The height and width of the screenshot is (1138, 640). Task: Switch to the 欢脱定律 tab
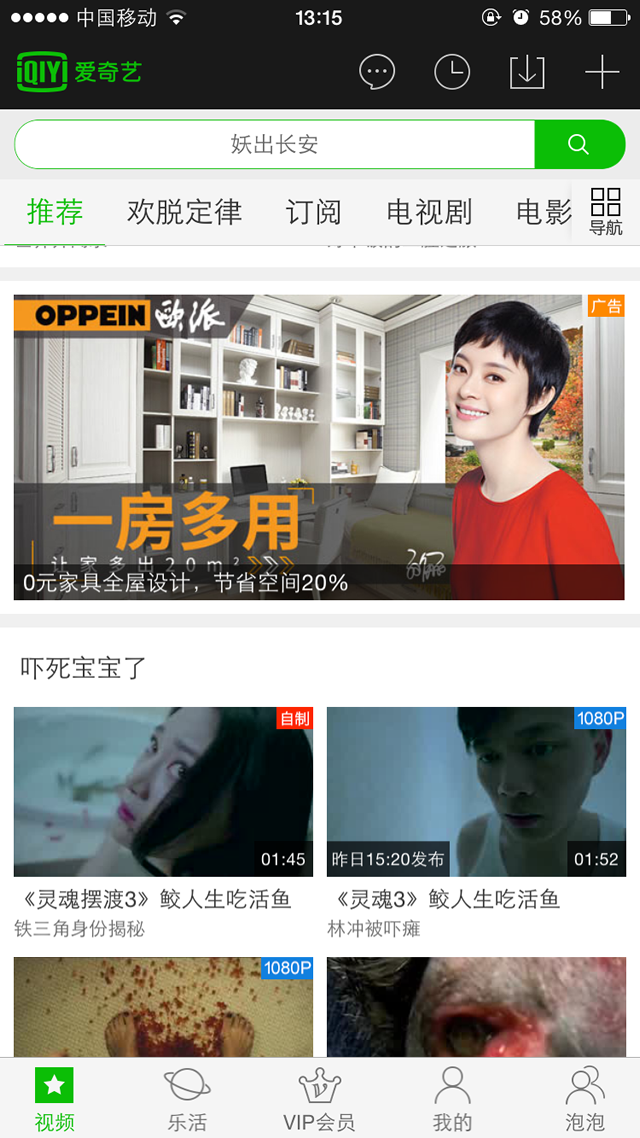tap(184, 212)
